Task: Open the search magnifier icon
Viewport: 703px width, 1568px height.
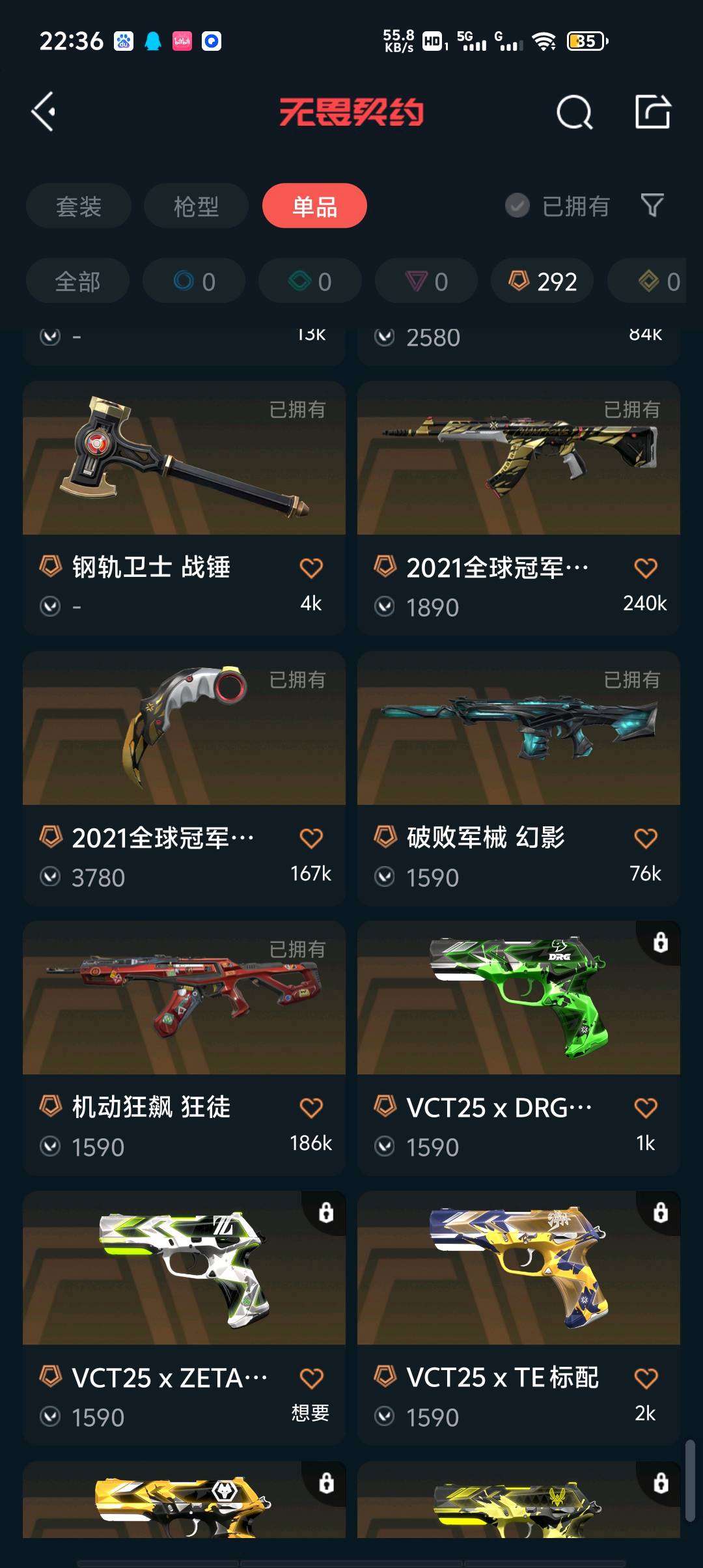Action: tap(574, 113)
